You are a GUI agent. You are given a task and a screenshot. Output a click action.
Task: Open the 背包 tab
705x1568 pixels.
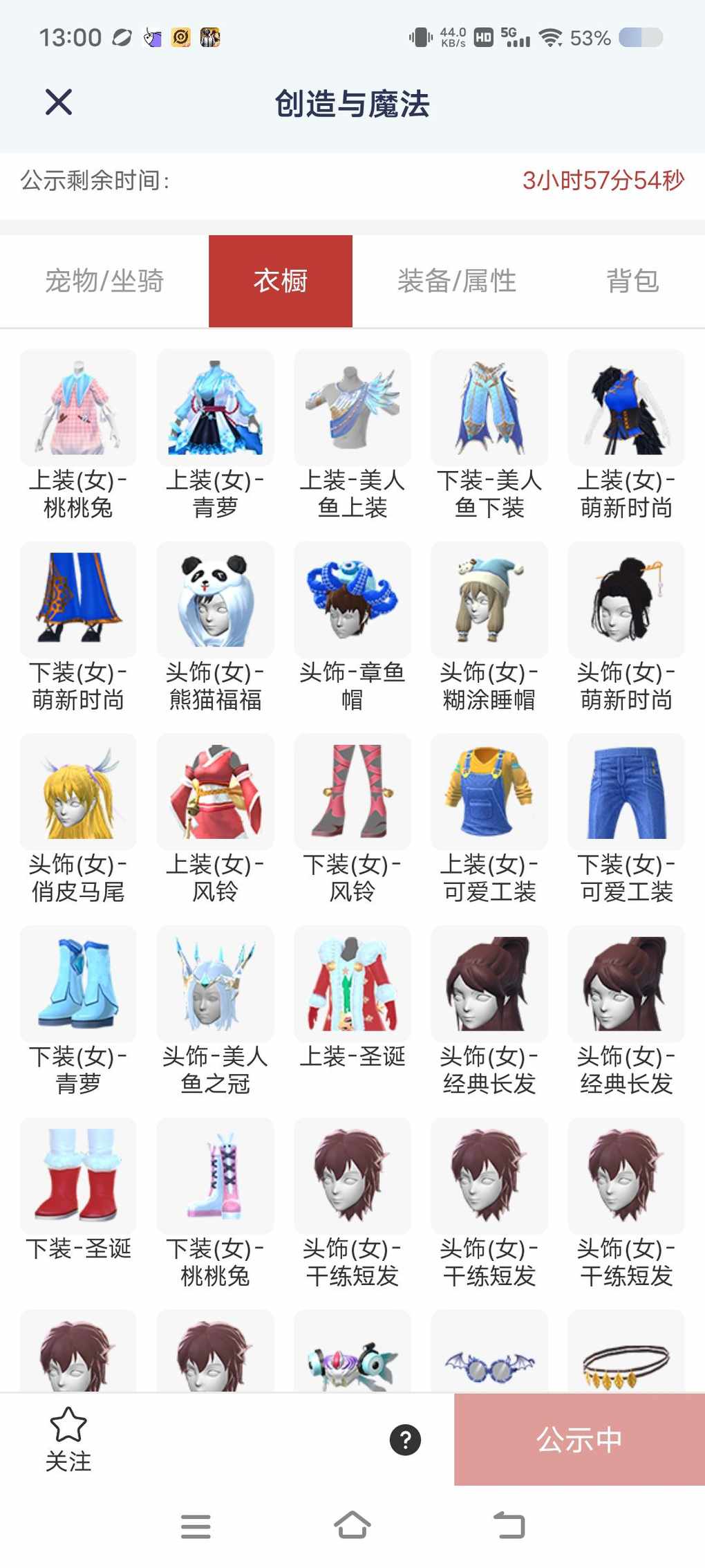pyautogui.click(x=632, y=281)
